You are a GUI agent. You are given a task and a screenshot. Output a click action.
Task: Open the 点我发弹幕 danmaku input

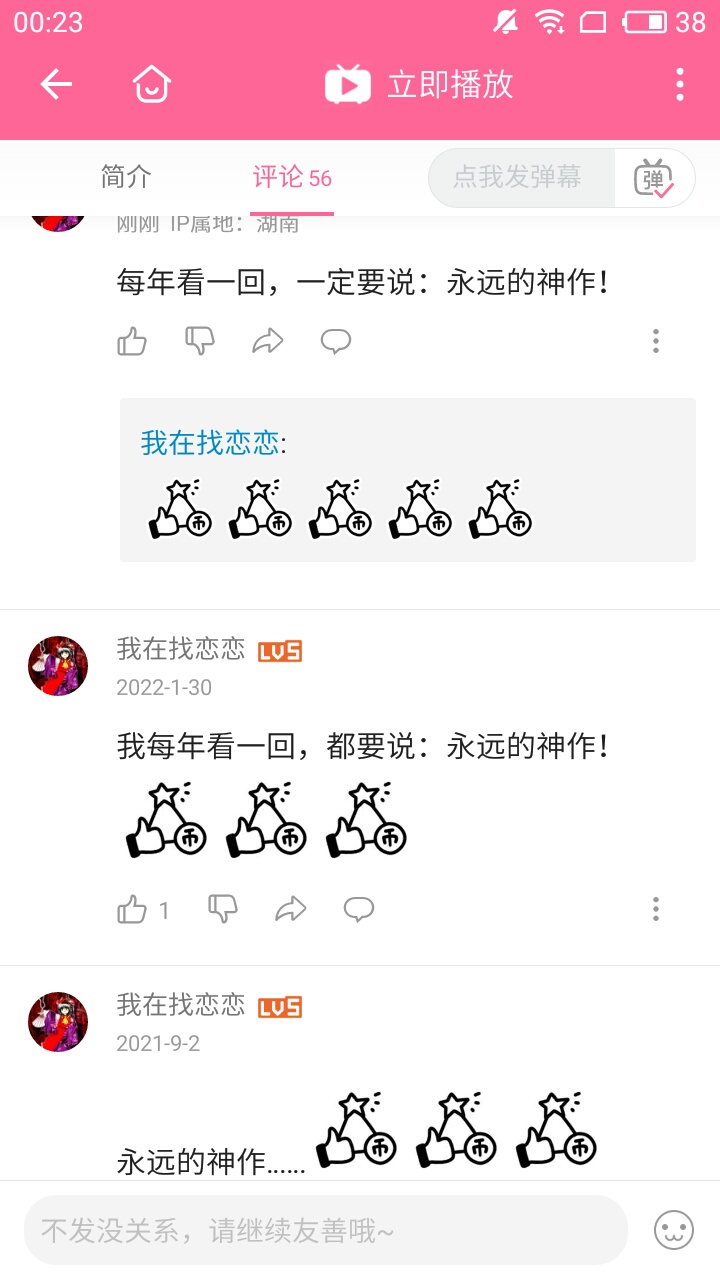click(x=518, y=178)
